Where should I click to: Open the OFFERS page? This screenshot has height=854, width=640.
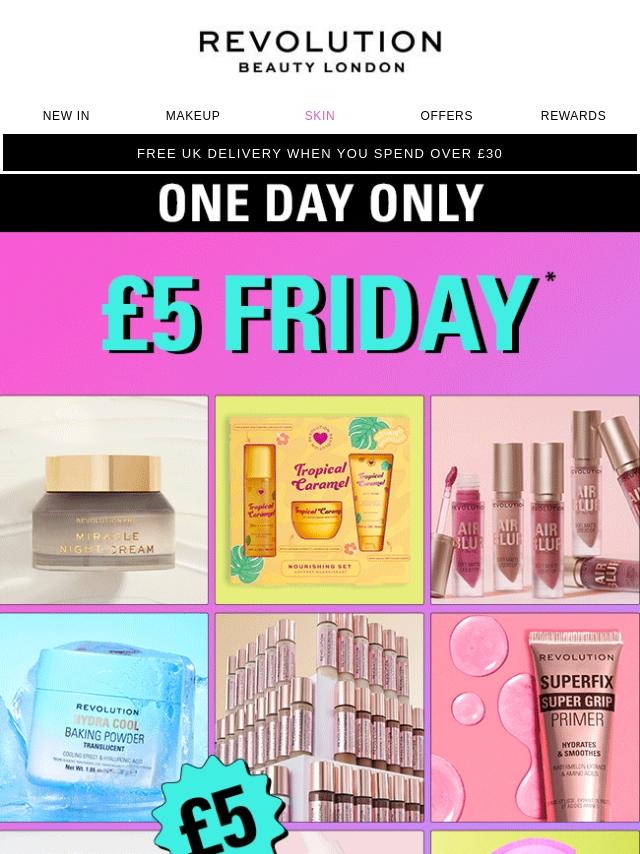coord(446,115)
